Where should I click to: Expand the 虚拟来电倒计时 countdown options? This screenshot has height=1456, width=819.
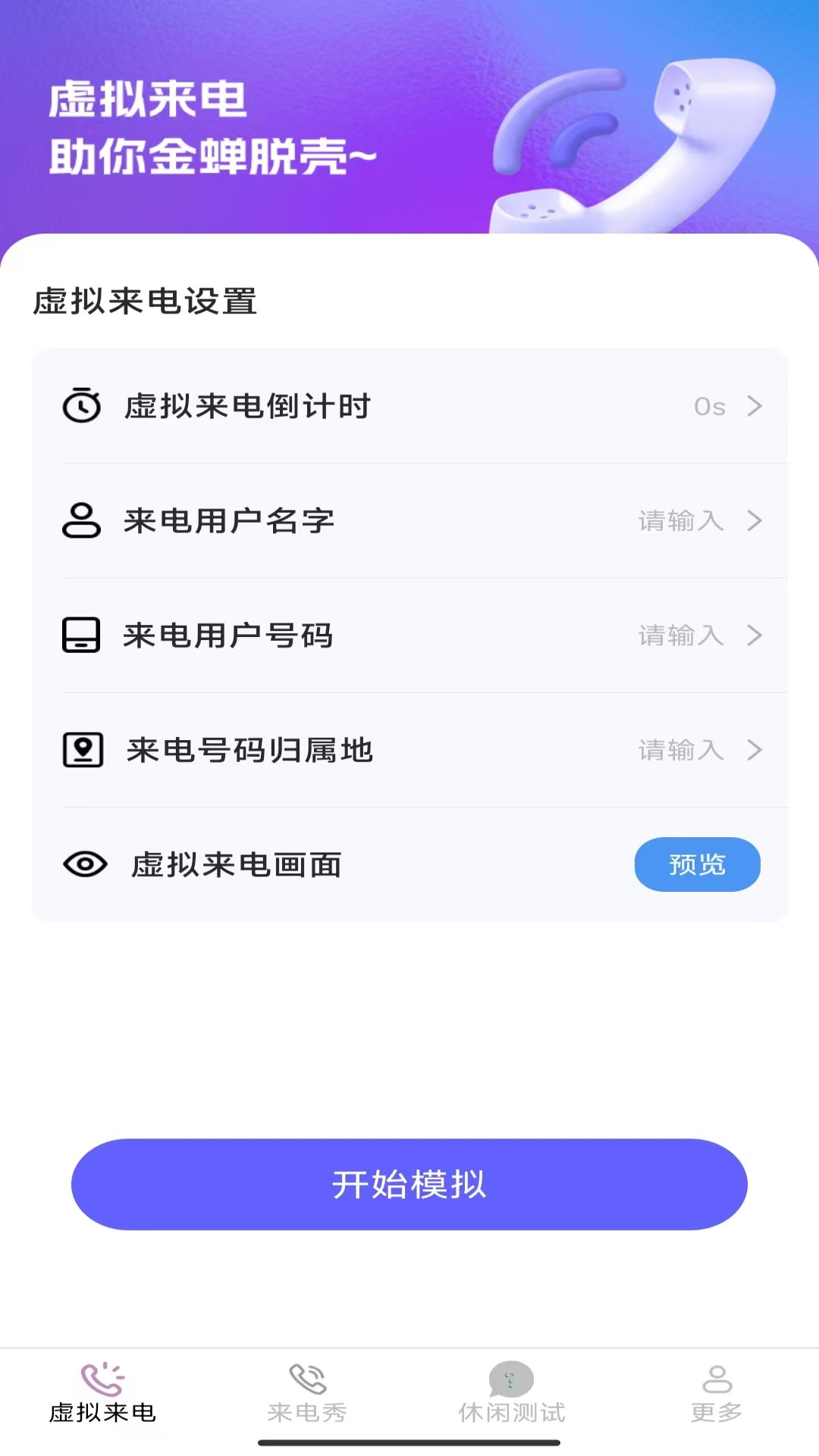[x=755, y=406]
